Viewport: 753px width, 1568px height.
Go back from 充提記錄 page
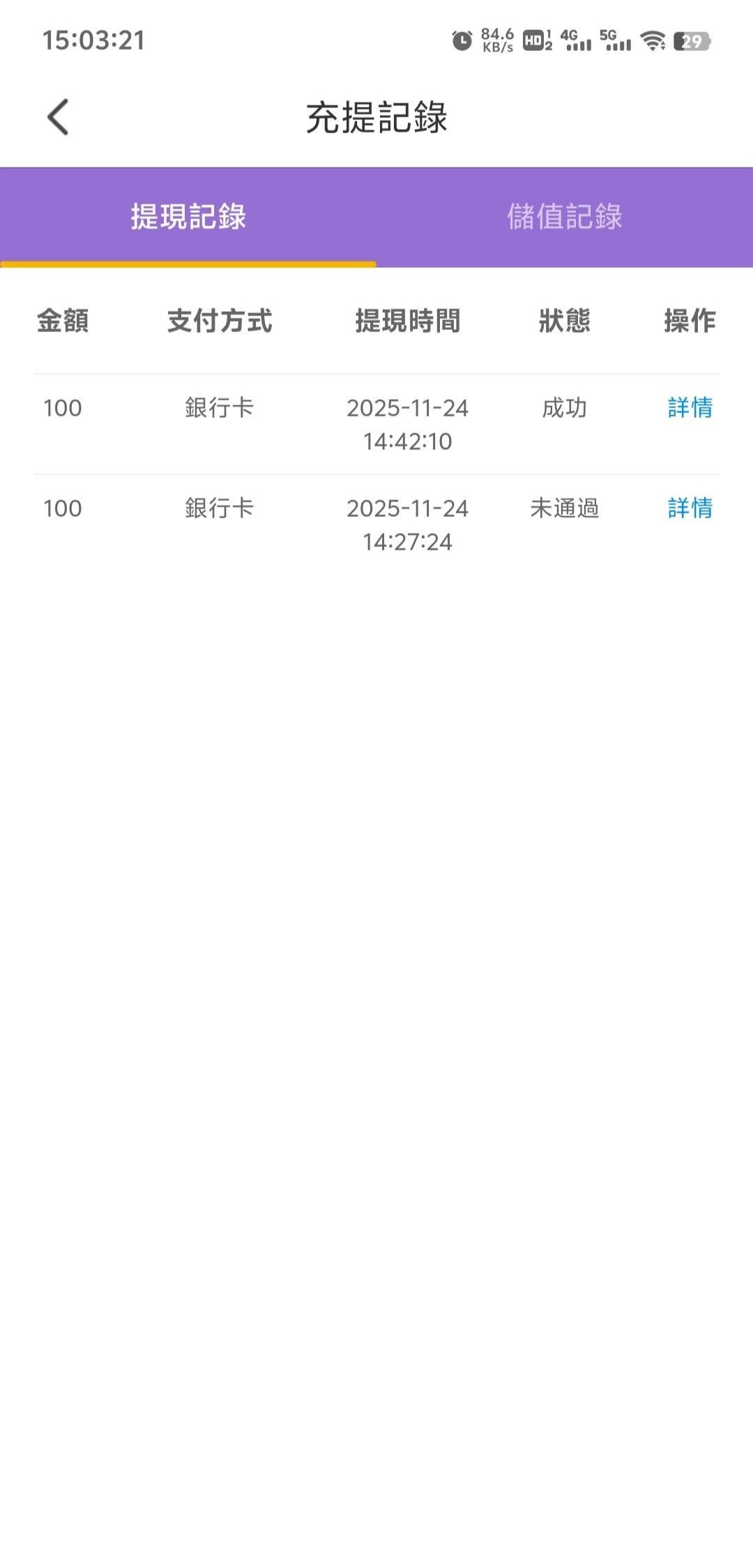point(59,117)
